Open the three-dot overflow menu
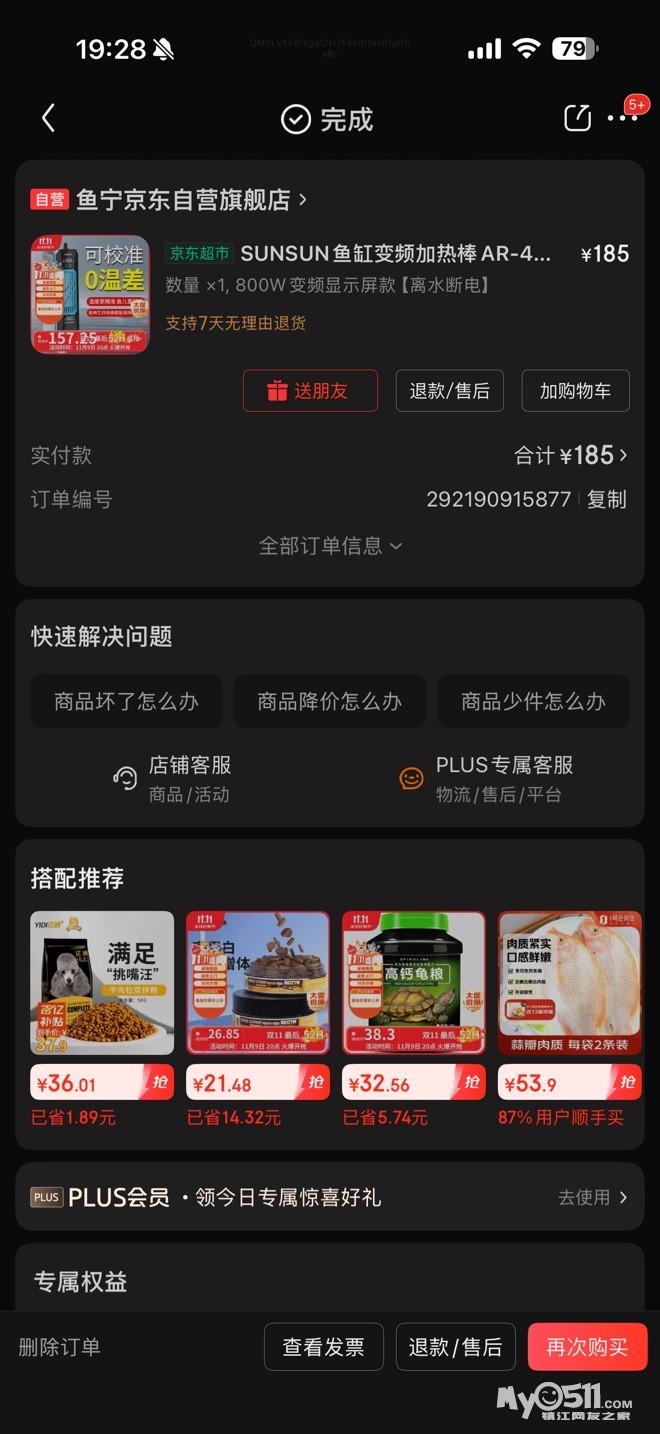660x1434 pixels. tap(622, 119)
